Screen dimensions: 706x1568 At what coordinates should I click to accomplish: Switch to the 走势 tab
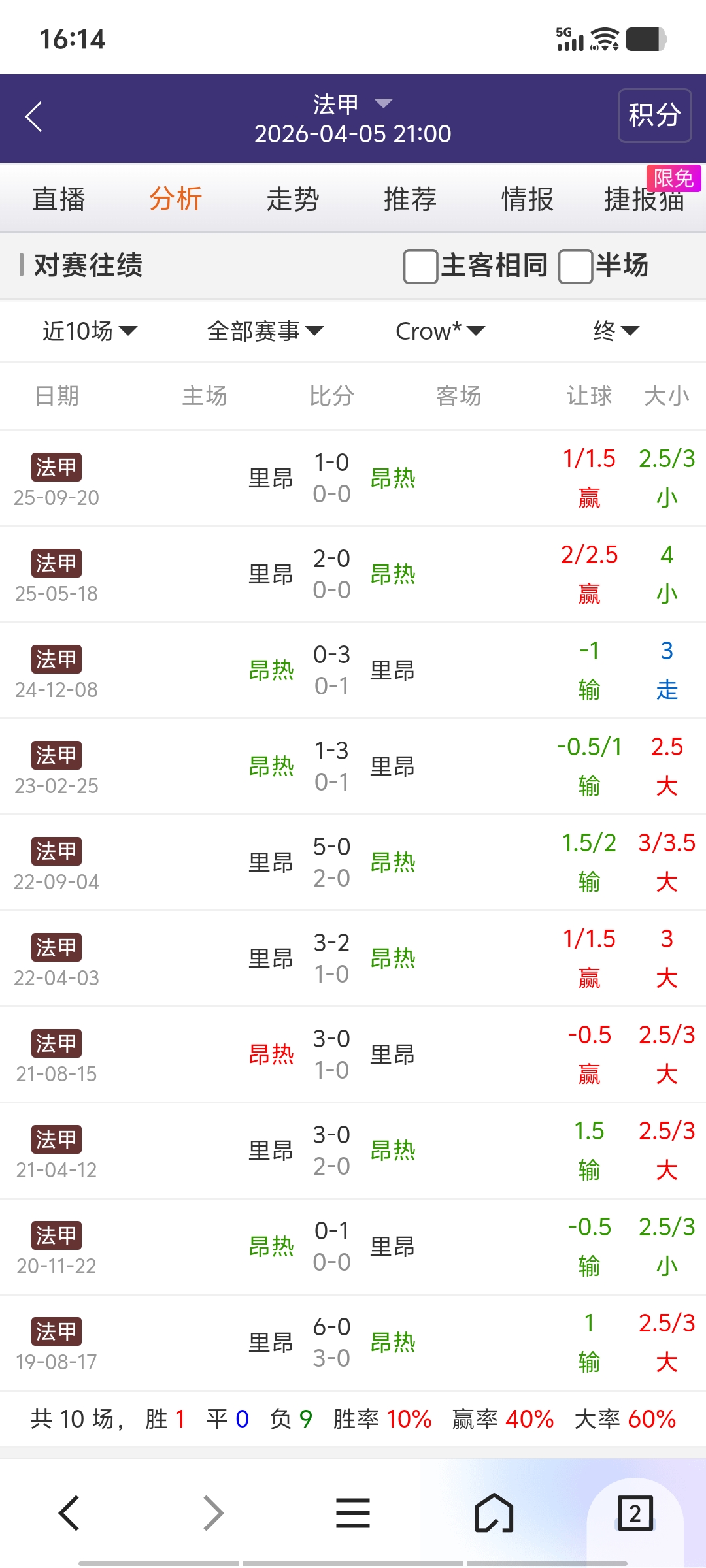click(293, 199)
